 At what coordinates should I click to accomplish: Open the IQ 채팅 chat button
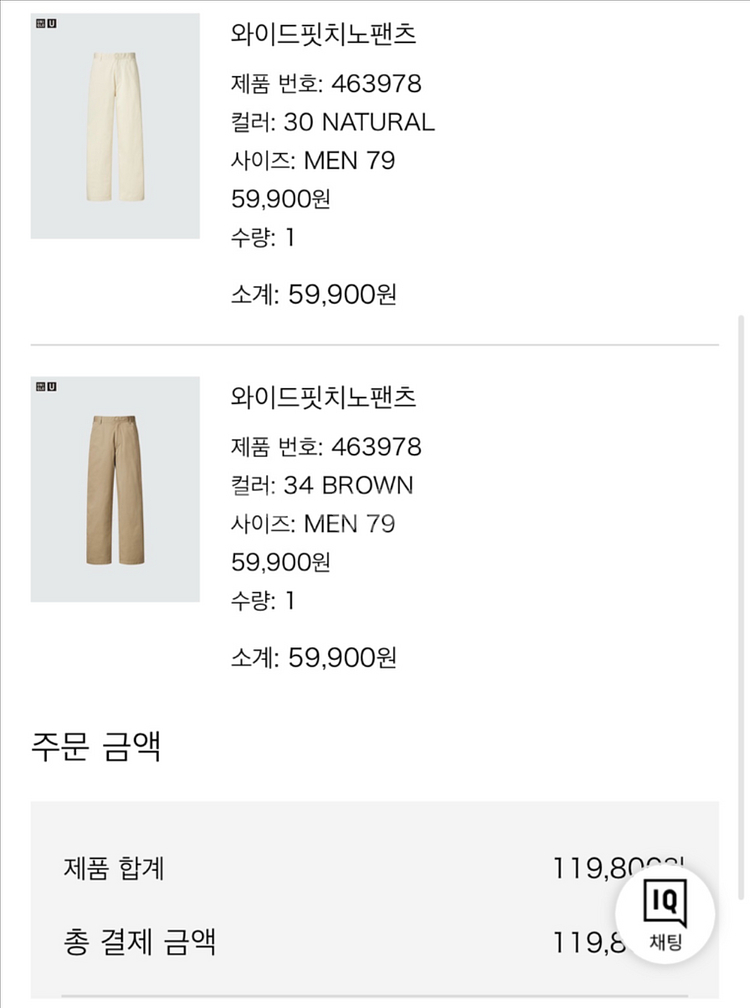tap(665, 912)
